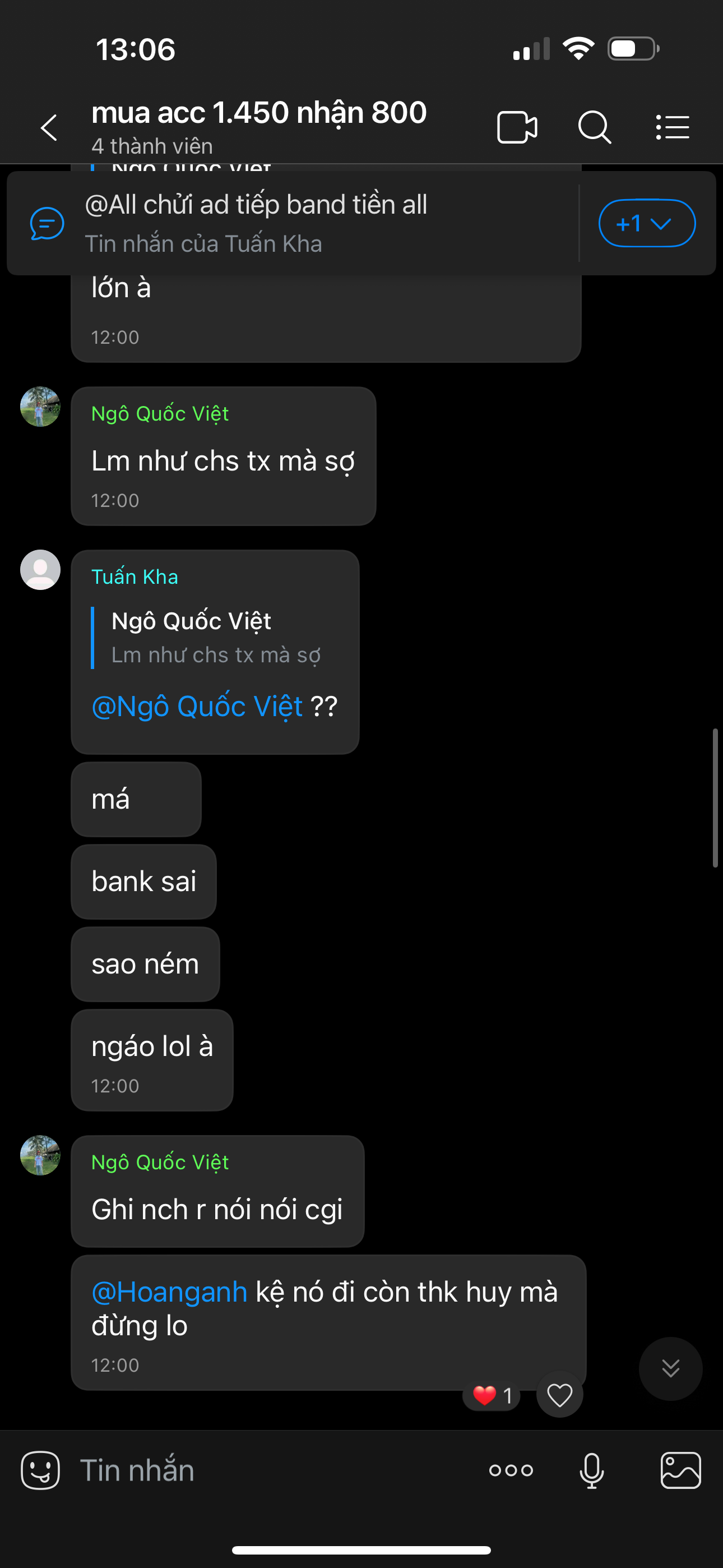Go back from the group chat
The width and height of the screenshot is (723, 1568).
point(49,128)
